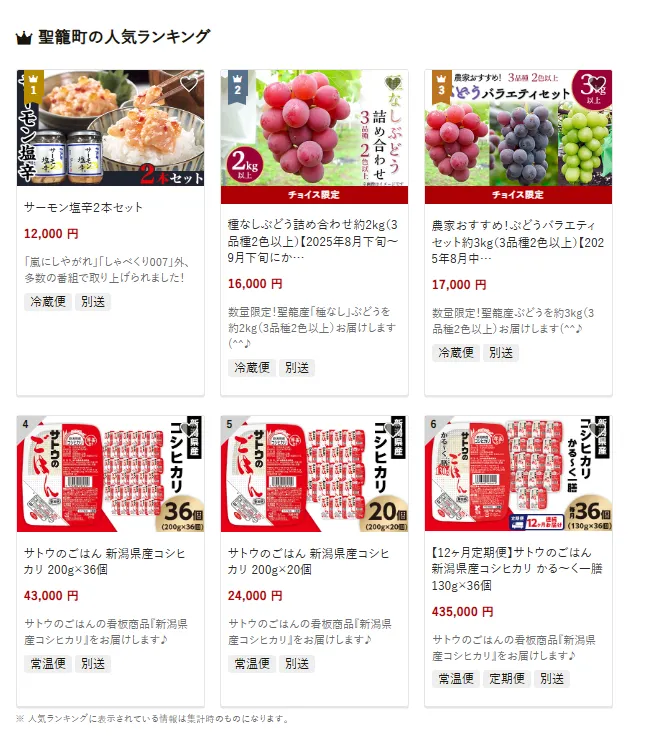The width and height of the screenshot is (646, 754).
Task: Favorite the サトウのごはん 200g×36個 item
Action: coord(189,431)
